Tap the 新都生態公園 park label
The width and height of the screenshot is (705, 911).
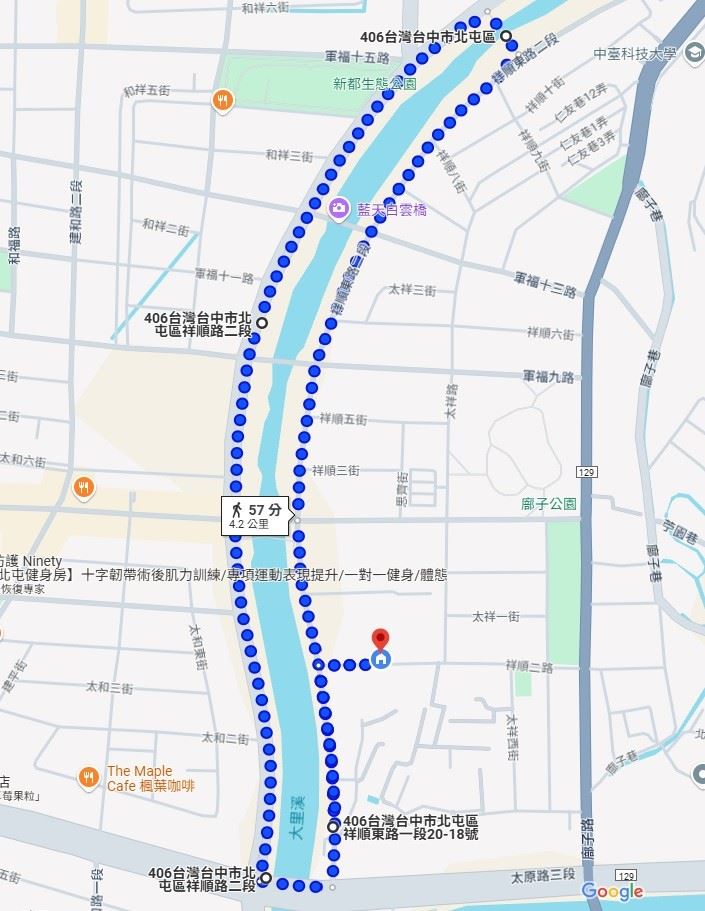point(374,84)
